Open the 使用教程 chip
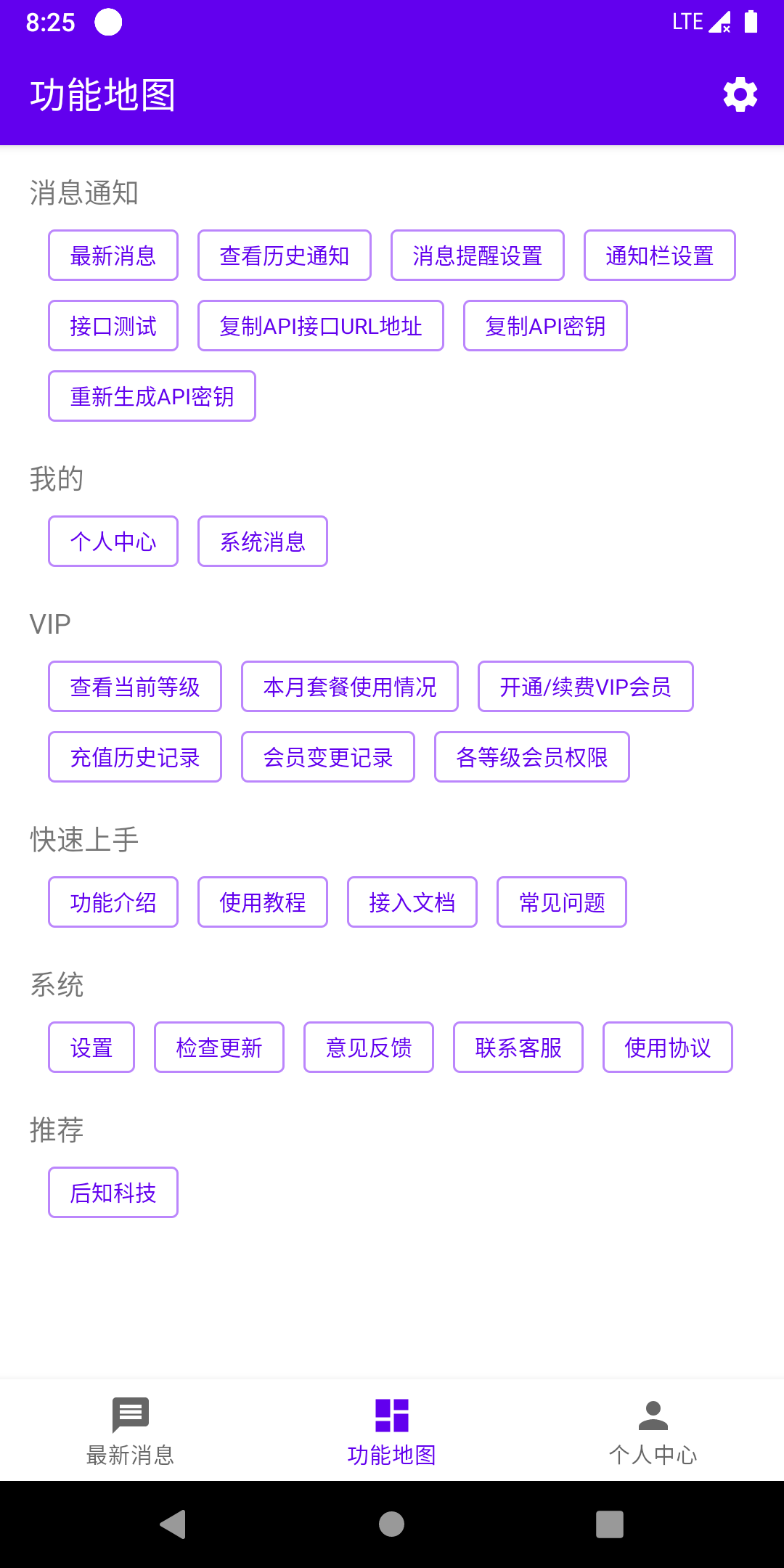 [263, 902]
